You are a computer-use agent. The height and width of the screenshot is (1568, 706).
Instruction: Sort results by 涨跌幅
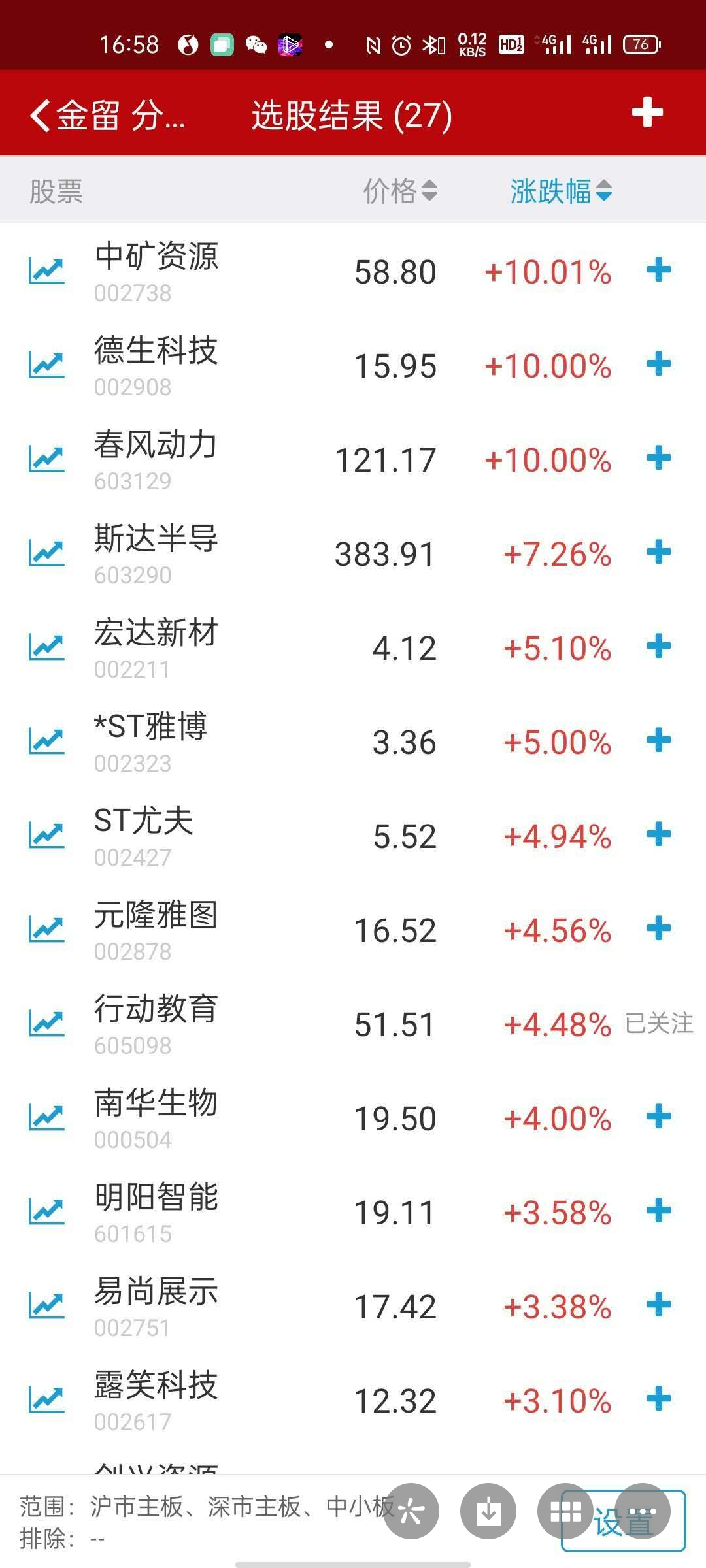coord(560,191)
